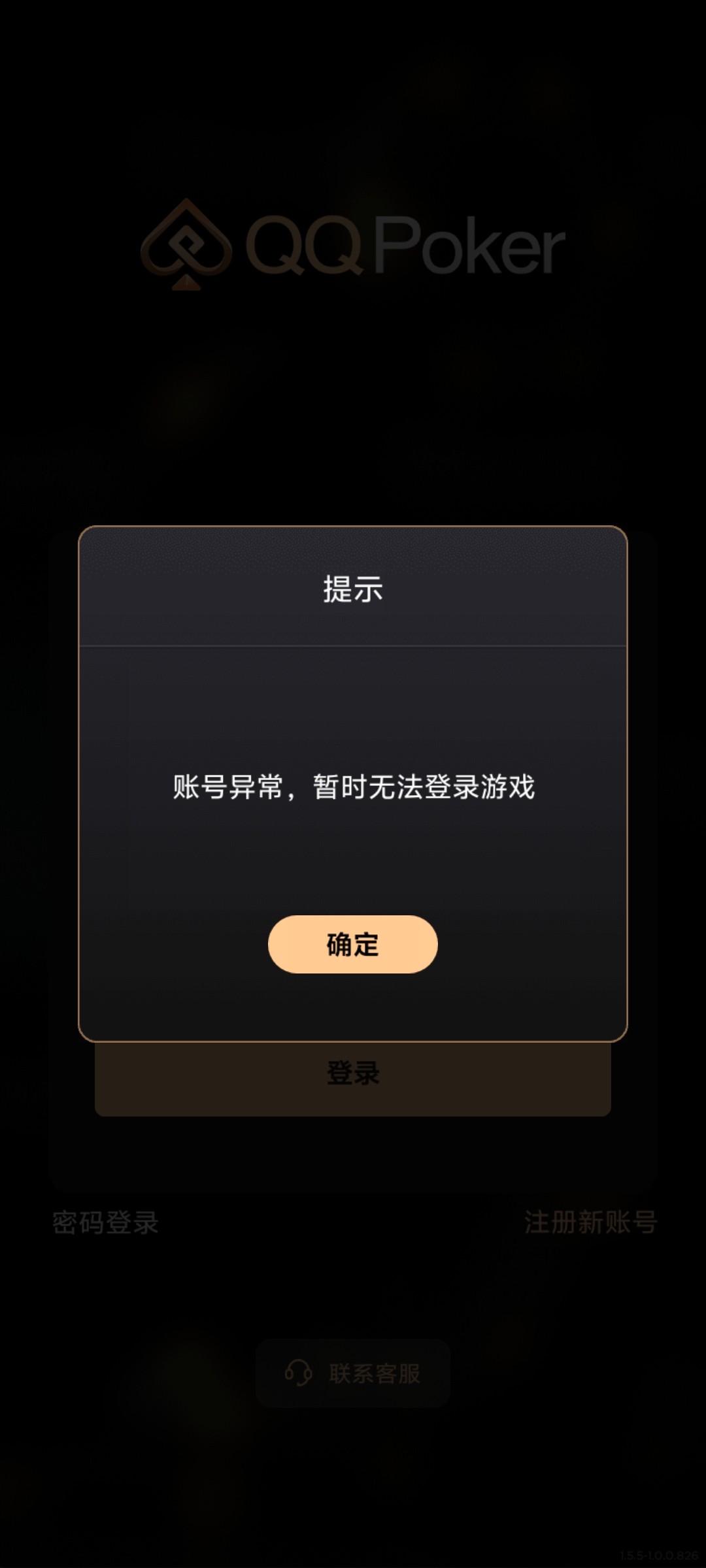Confirm the account error dialog with 确定
This screenshot has width=706, height=1568.
point(352,944)
